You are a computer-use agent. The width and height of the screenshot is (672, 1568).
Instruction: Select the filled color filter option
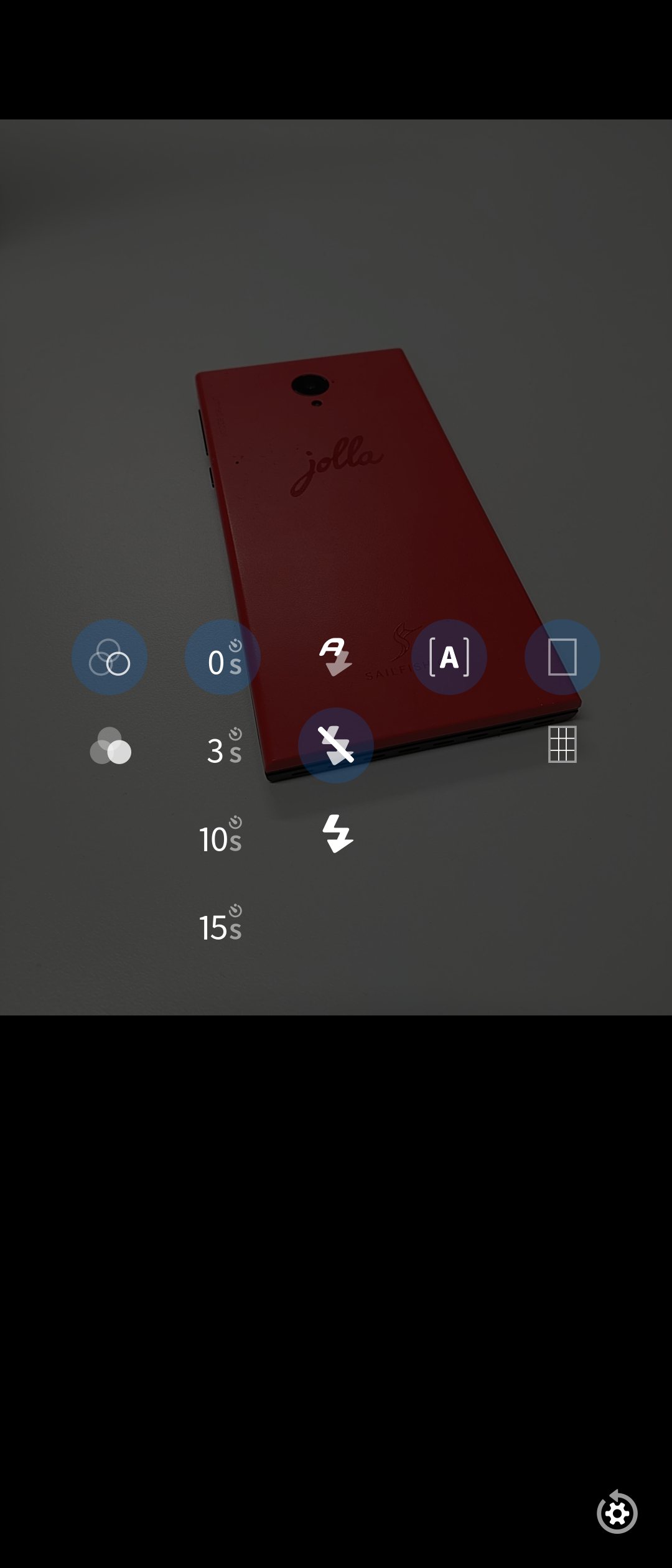(110, 745)
